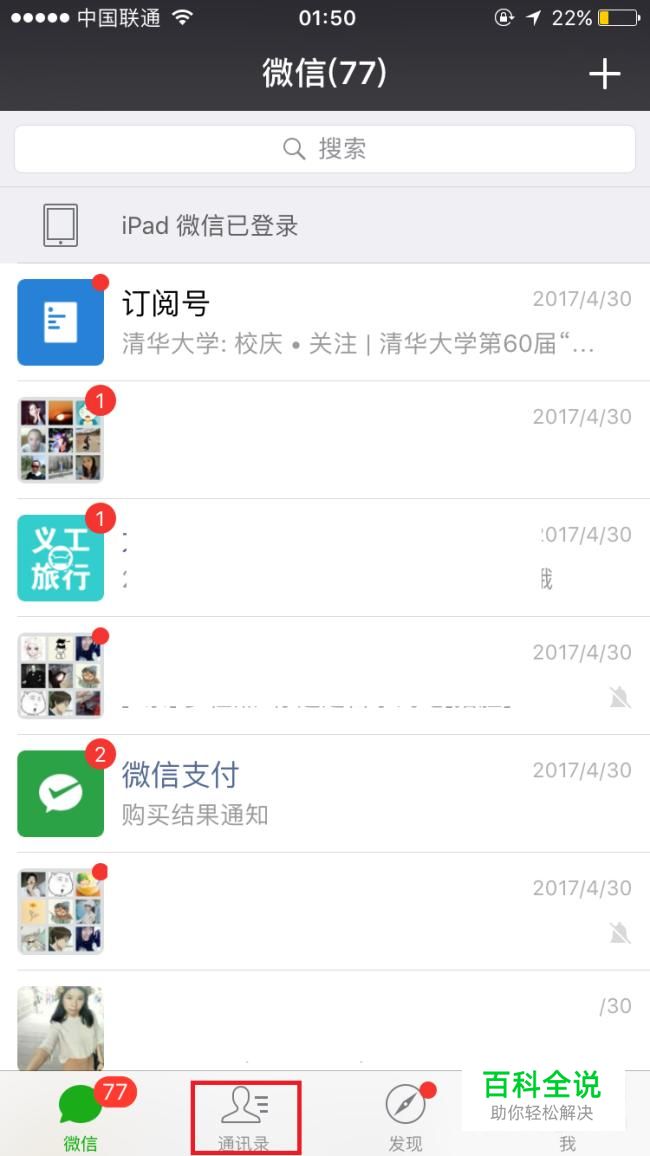Open the plus menu in the header
650x1156 pixels.
coord(604,74)
